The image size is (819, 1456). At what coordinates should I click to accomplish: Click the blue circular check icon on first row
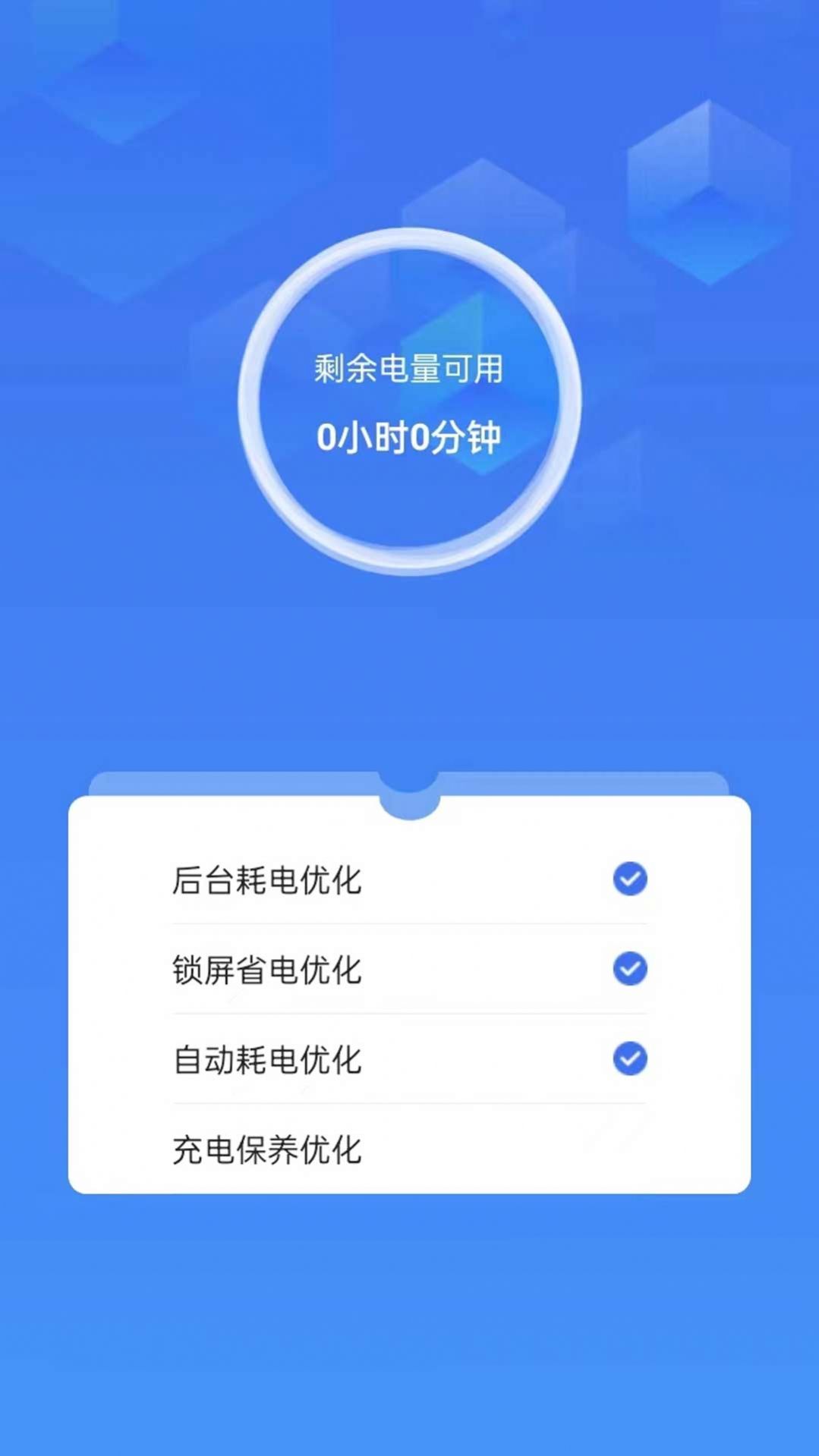[628, 879]
